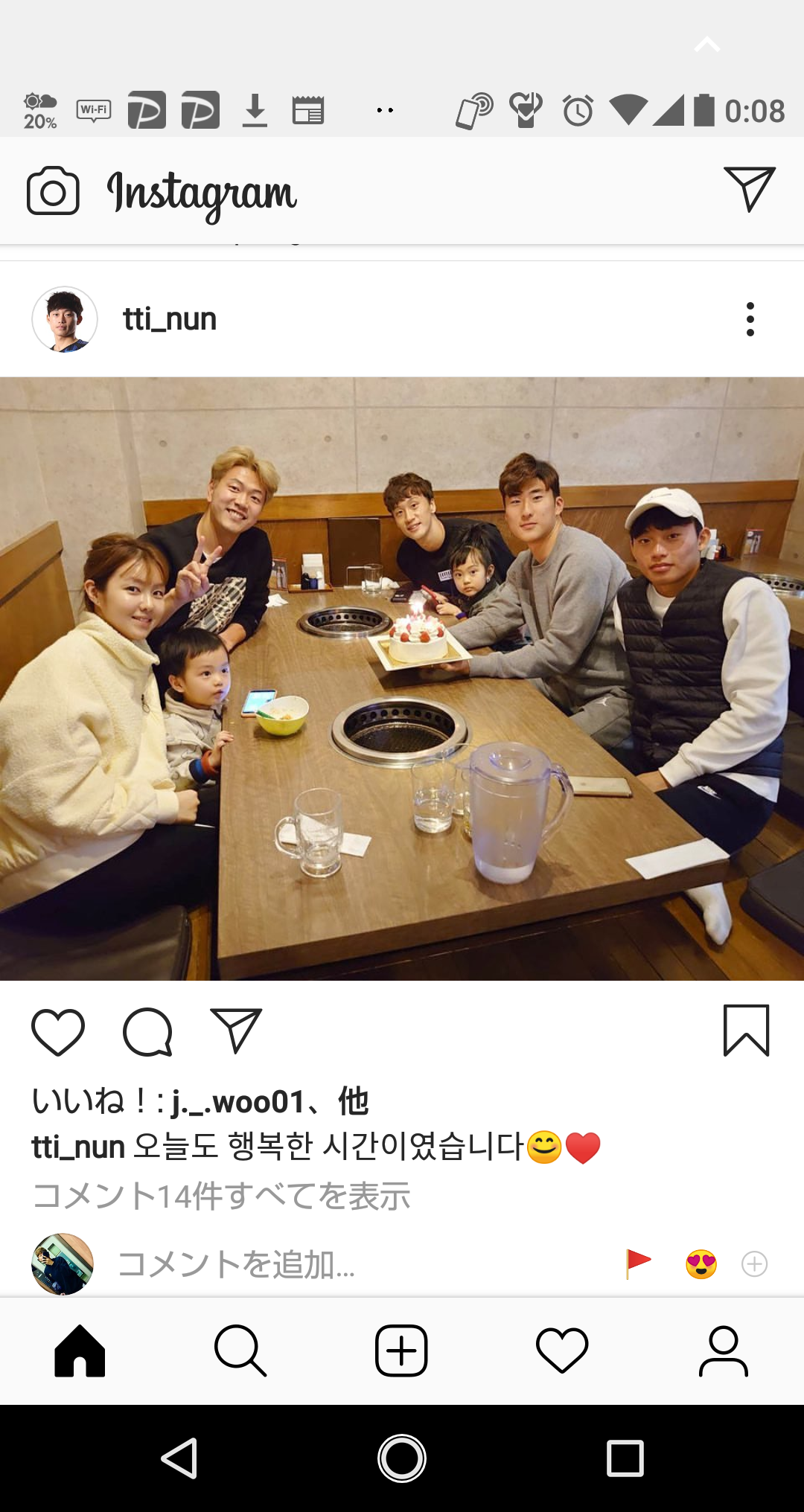Share tti_nun's post via the arrow icon
The image size is (804, 1512).
(236, 1031)
